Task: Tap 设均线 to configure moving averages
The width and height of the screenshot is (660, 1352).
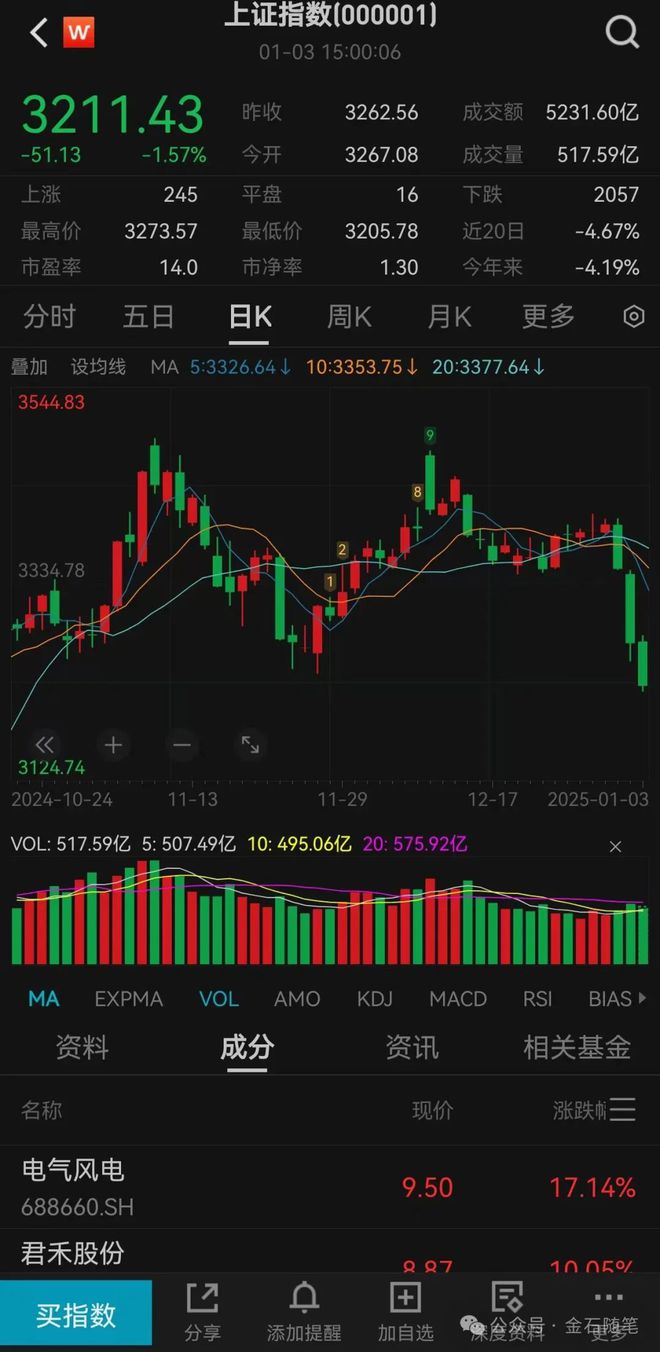Action: [98, 367]
